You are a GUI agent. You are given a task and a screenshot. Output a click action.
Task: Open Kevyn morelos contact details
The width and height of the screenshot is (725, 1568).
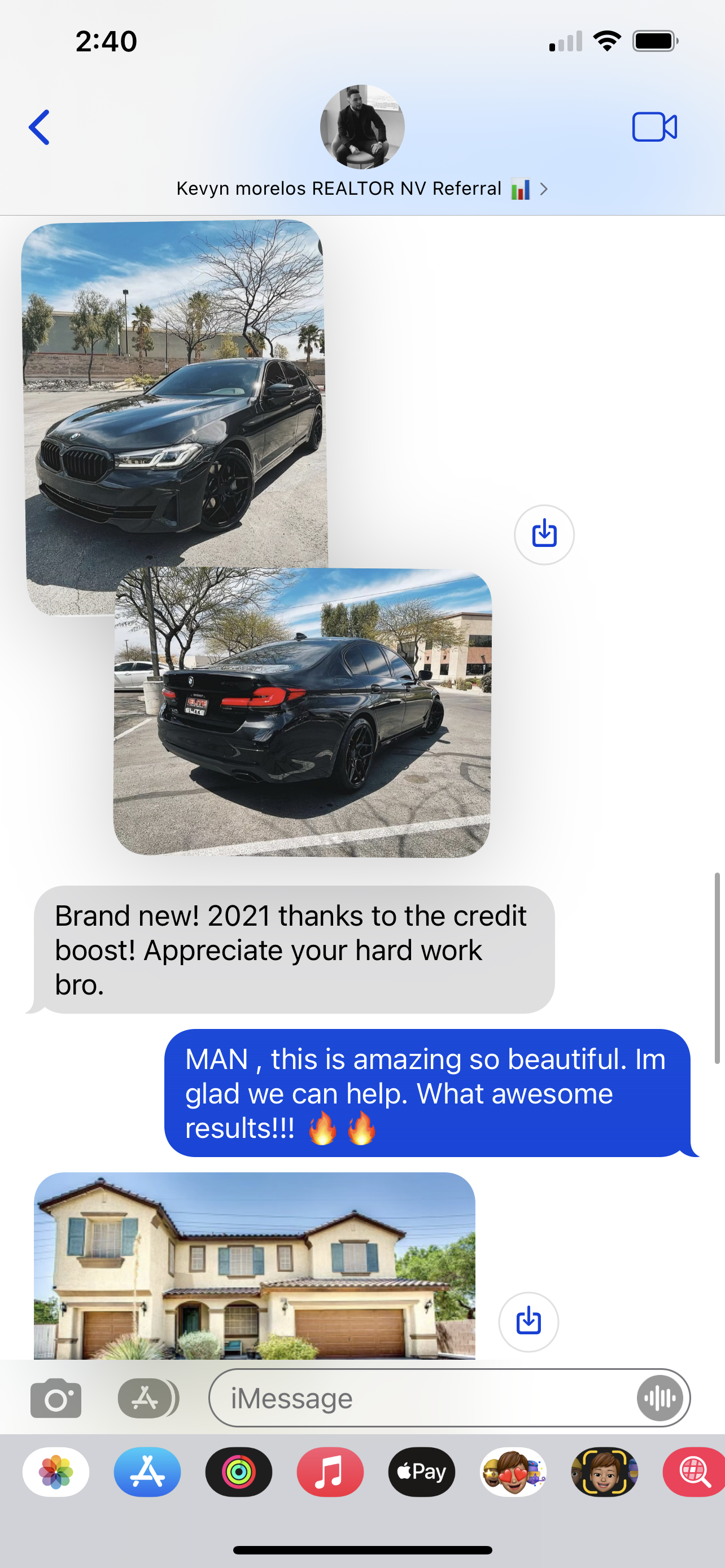361,188
